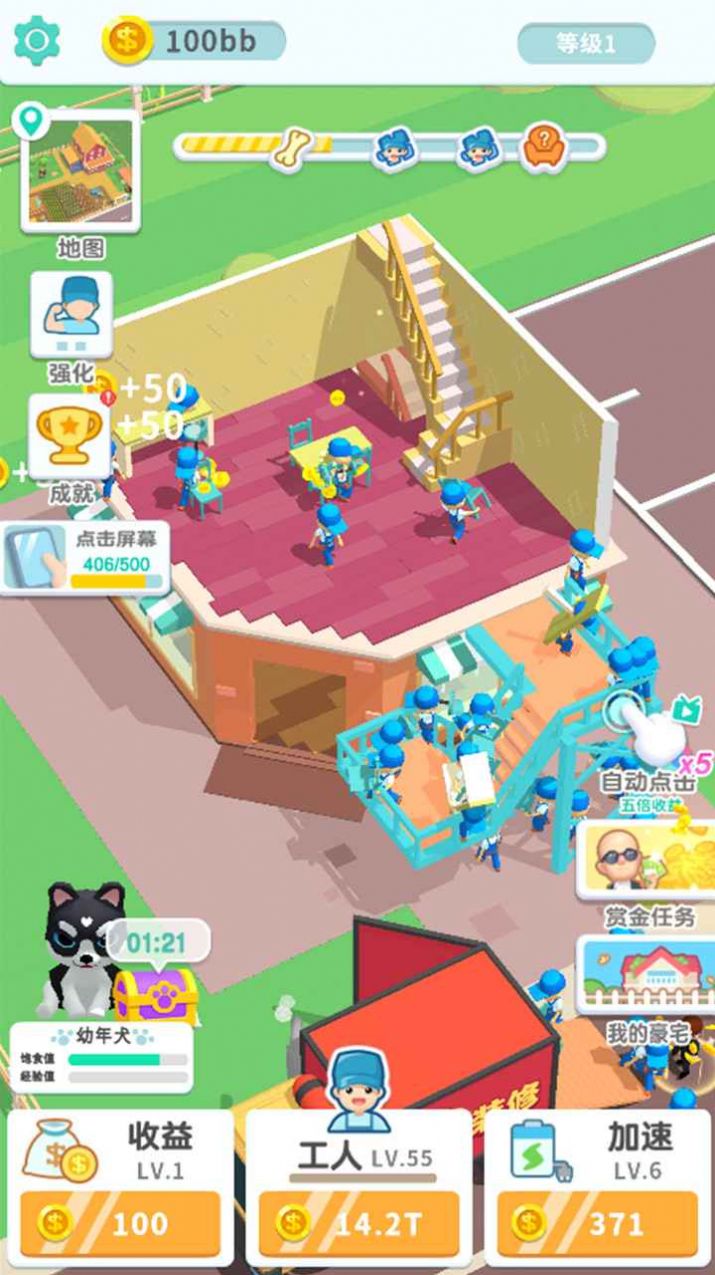Open the settings gear
The height and width of the screenshot is (1275, 715).
pos(37,41)
